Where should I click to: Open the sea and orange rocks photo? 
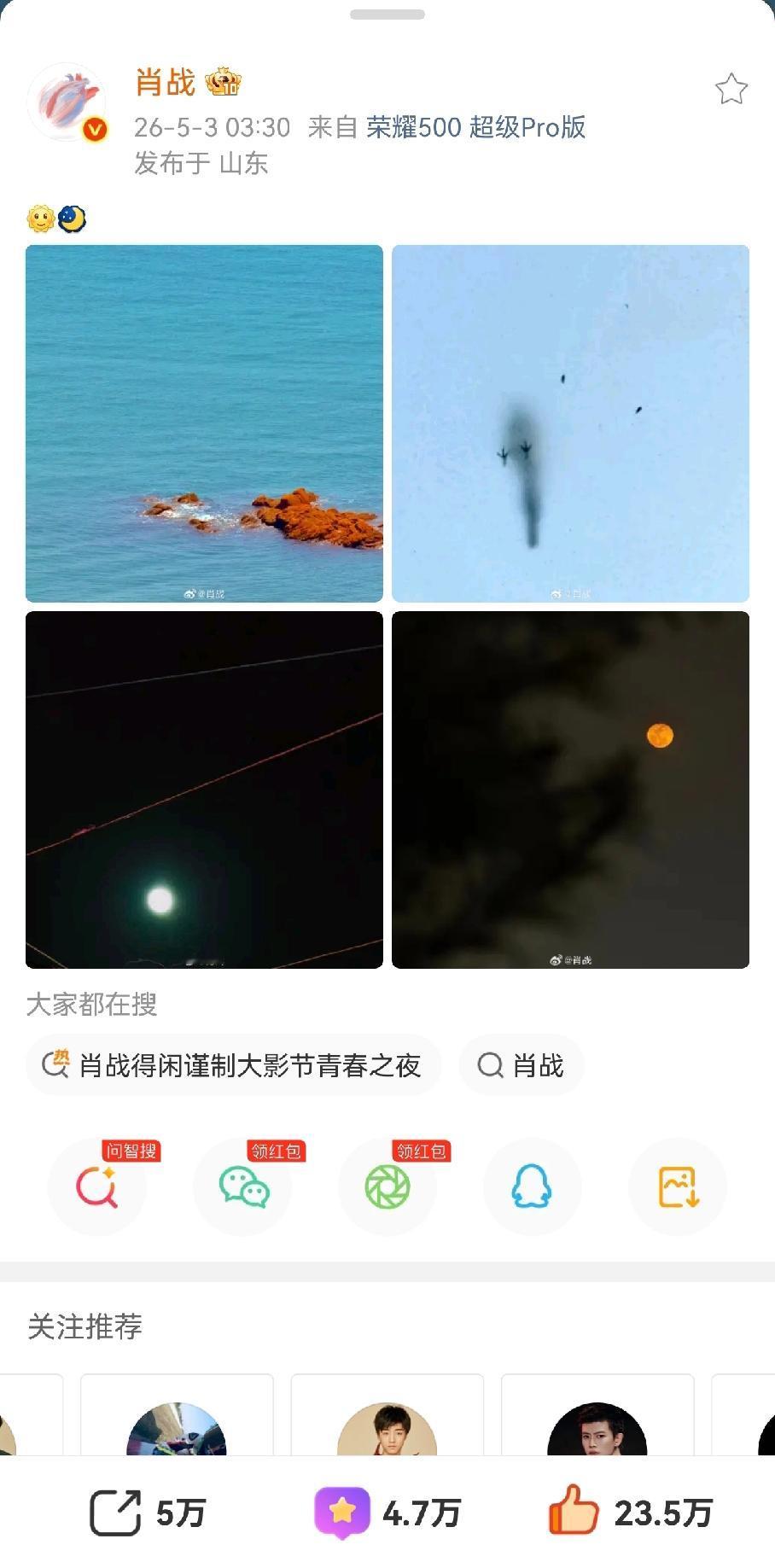coord(204,423)
